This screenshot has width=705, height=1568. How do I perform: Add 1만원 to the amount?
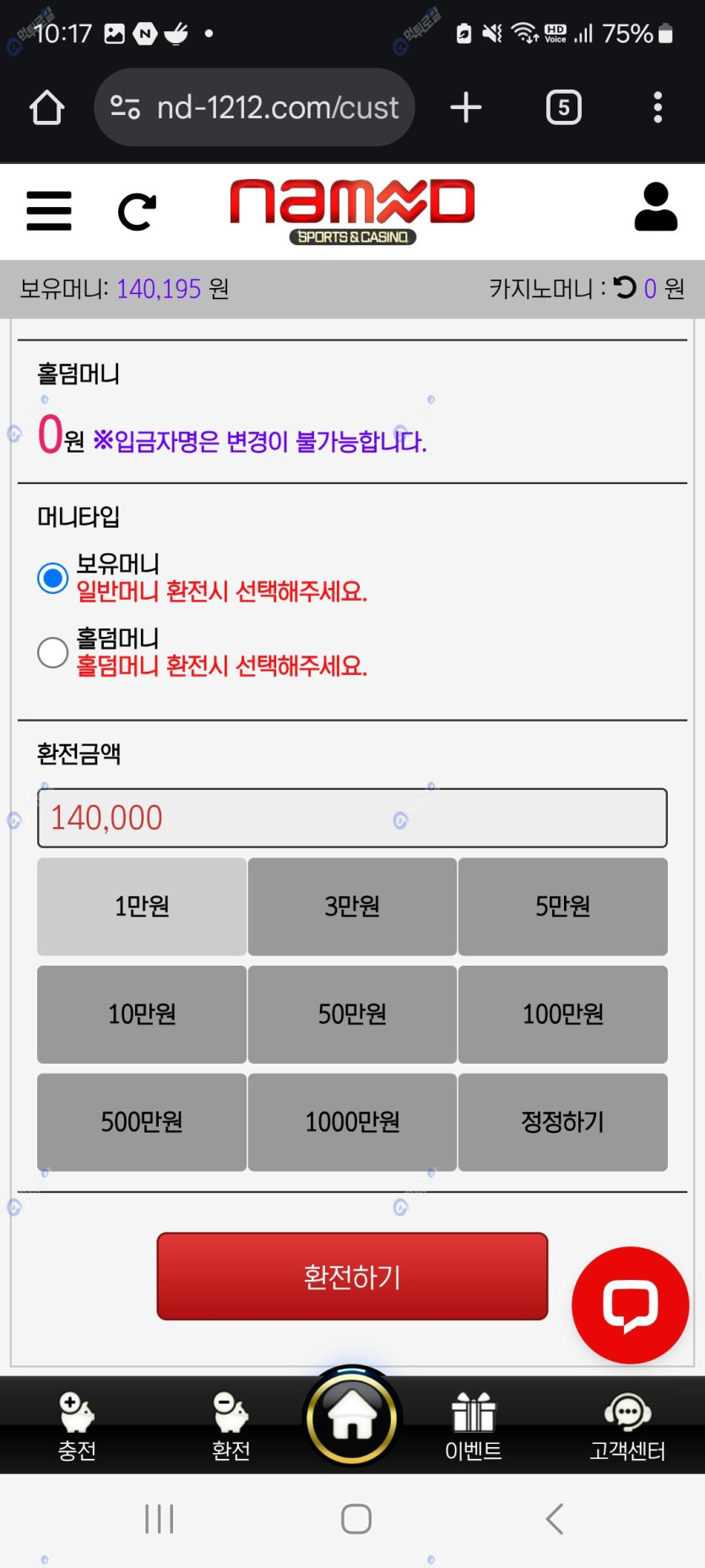coord(142,906)
